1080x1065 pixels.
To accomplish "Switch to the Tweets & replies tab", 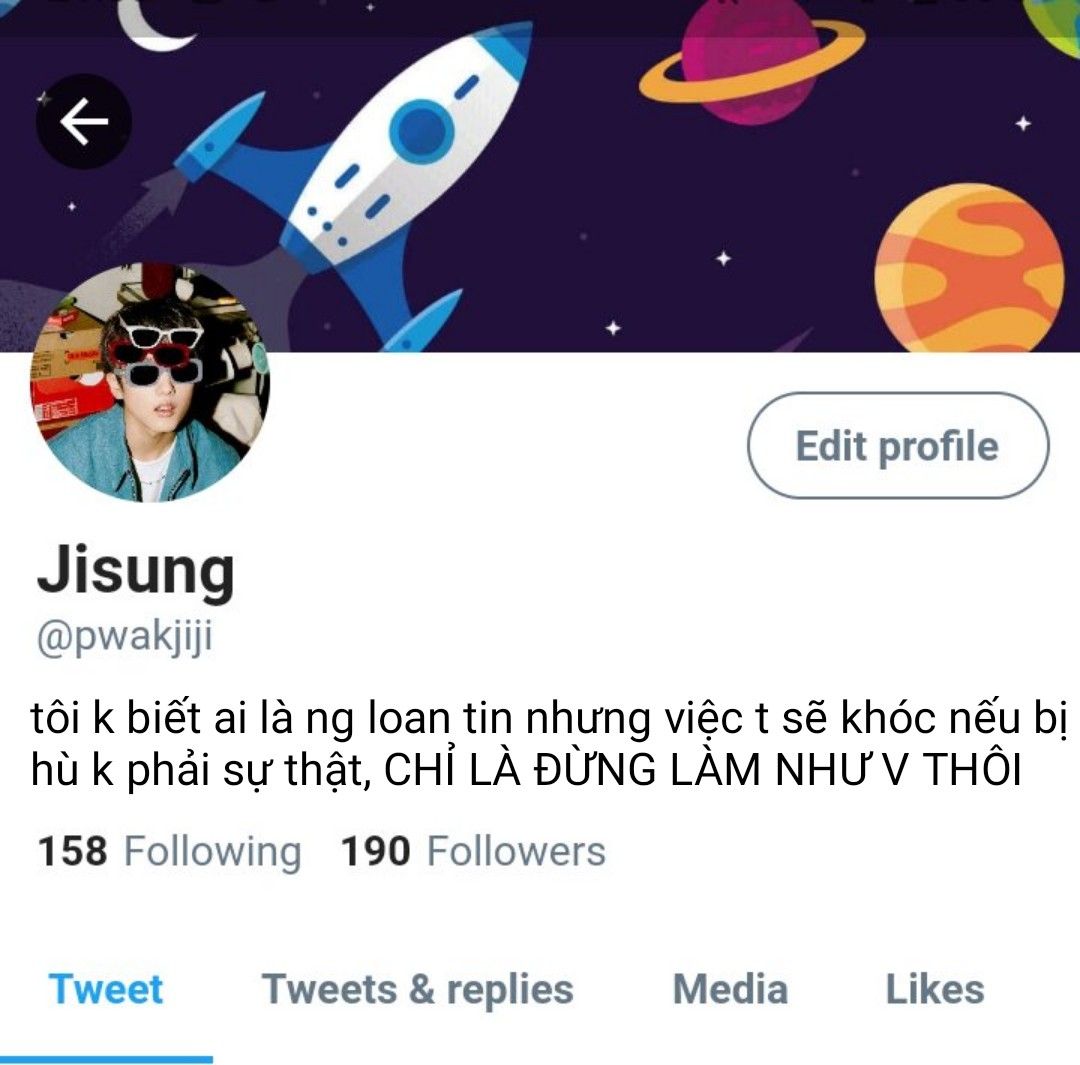I will pos(417,990).
